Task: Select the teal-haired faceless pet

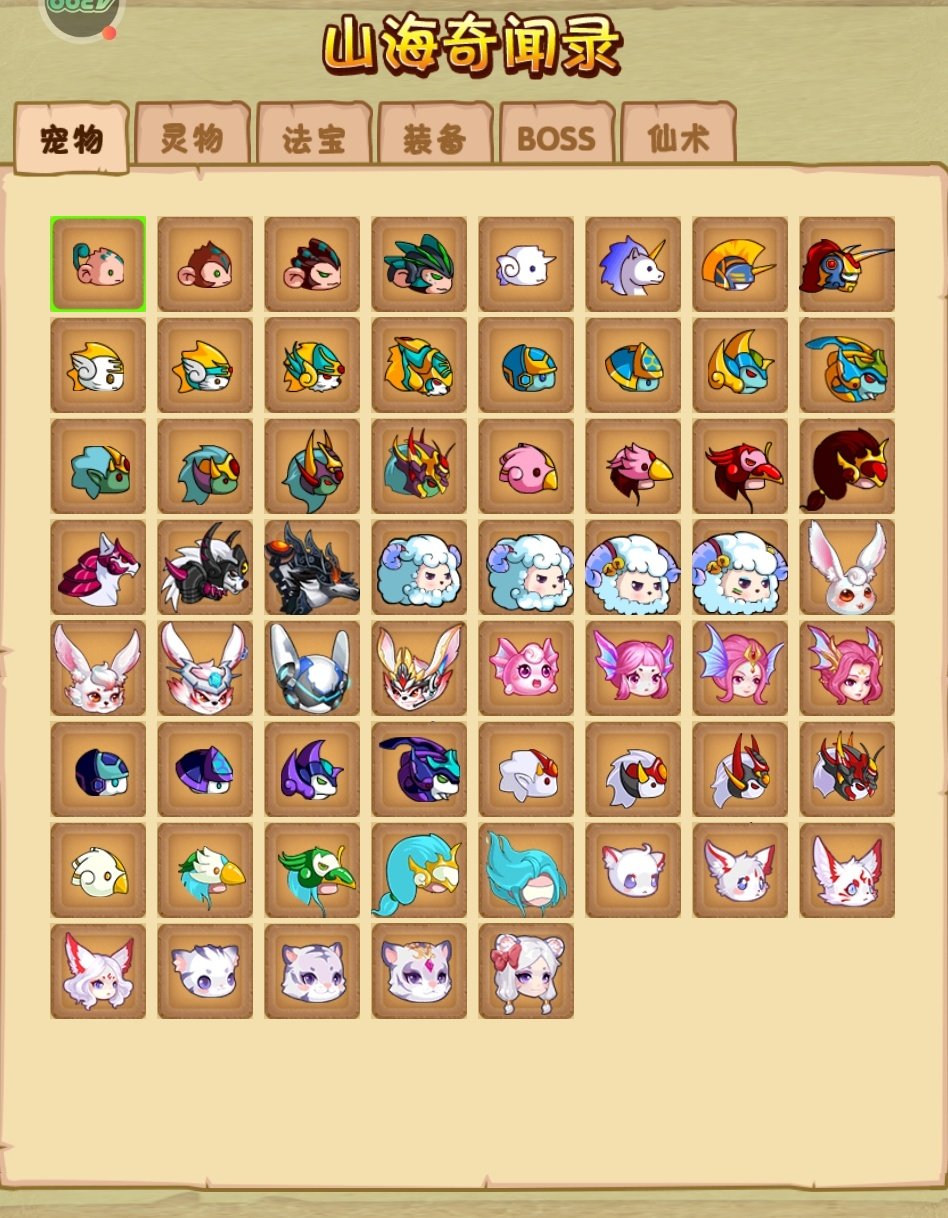Action: tap(526, 870)
